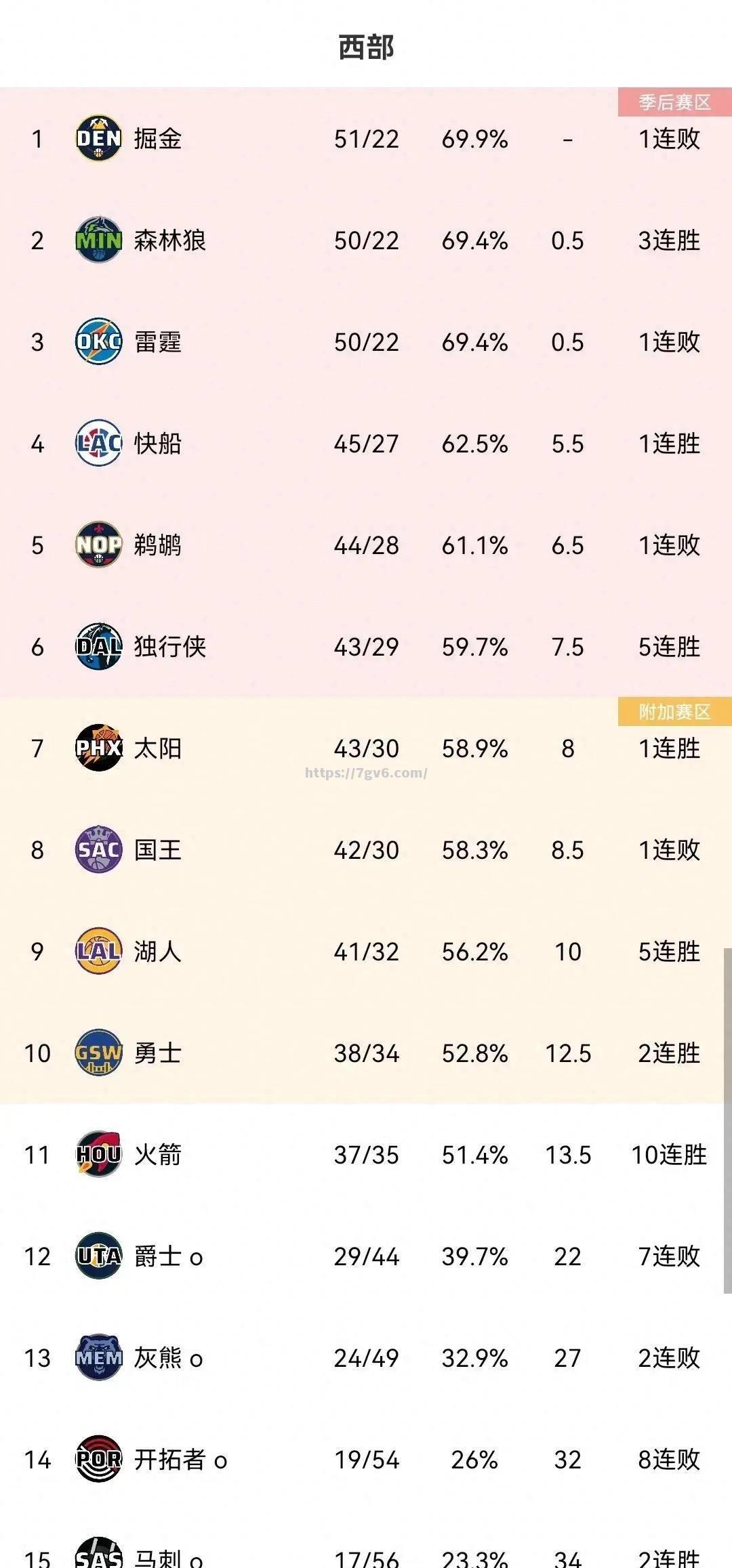Viewport: 732px width, 1568px height.
Task: Select the Suns PHX team logo
Action: click(x=98, y=749)
